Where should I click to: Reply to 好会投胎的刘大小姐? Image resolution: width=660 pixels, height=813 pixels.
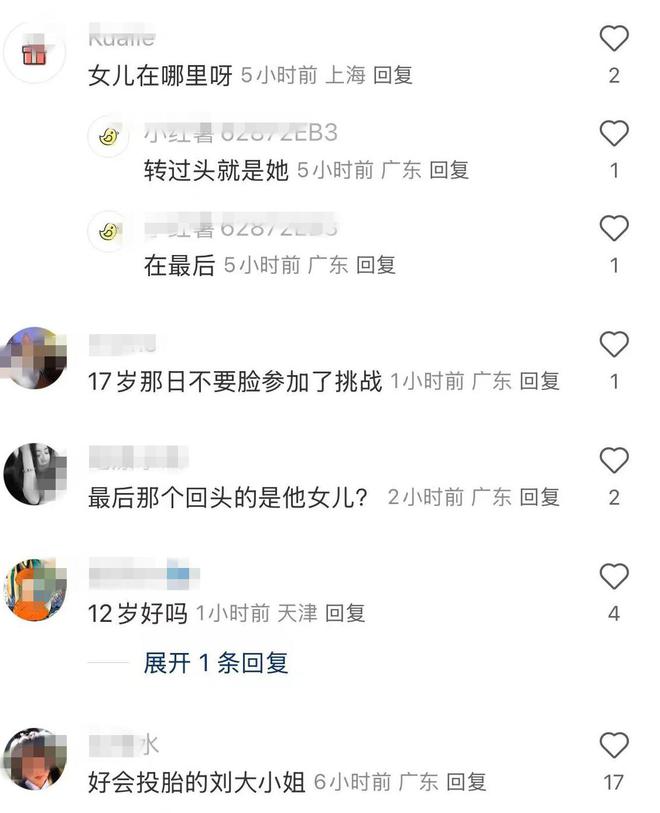click(466, 782)
